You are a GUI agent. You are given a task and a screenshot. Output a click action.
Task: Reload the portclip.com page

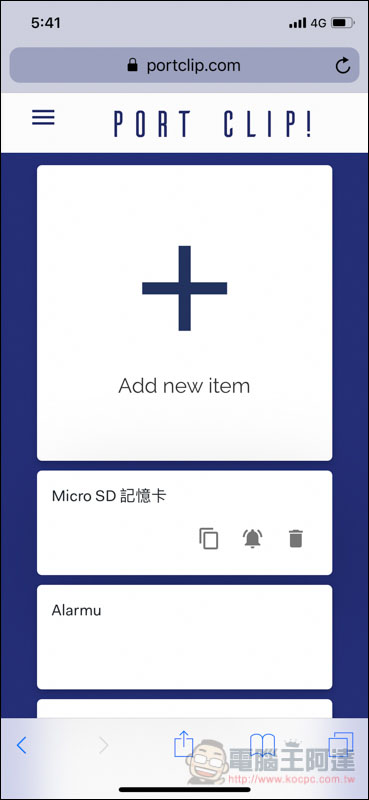pyautogui.click(x=342, y=65)
